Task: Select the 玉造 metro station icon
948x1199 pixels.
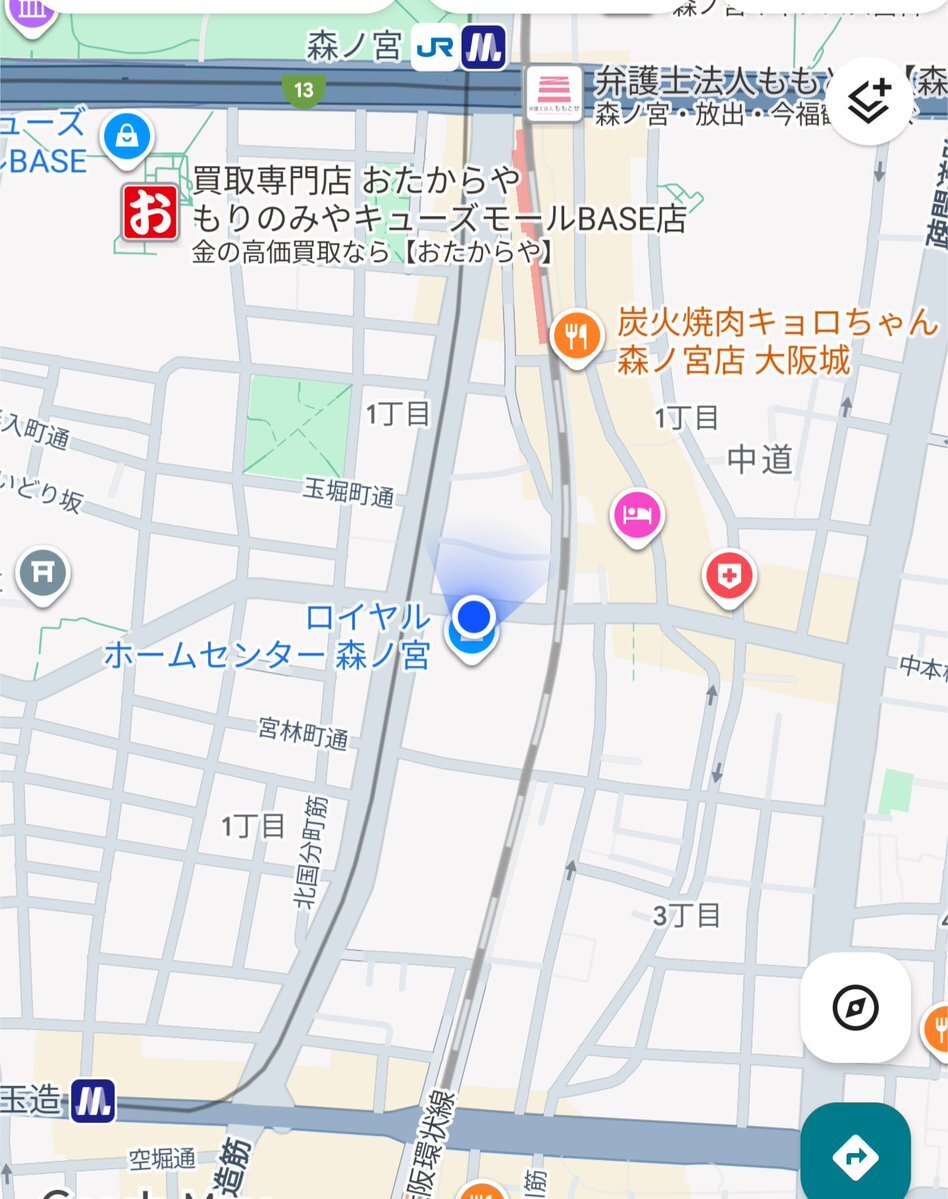Action: (x=93, y=1101)
